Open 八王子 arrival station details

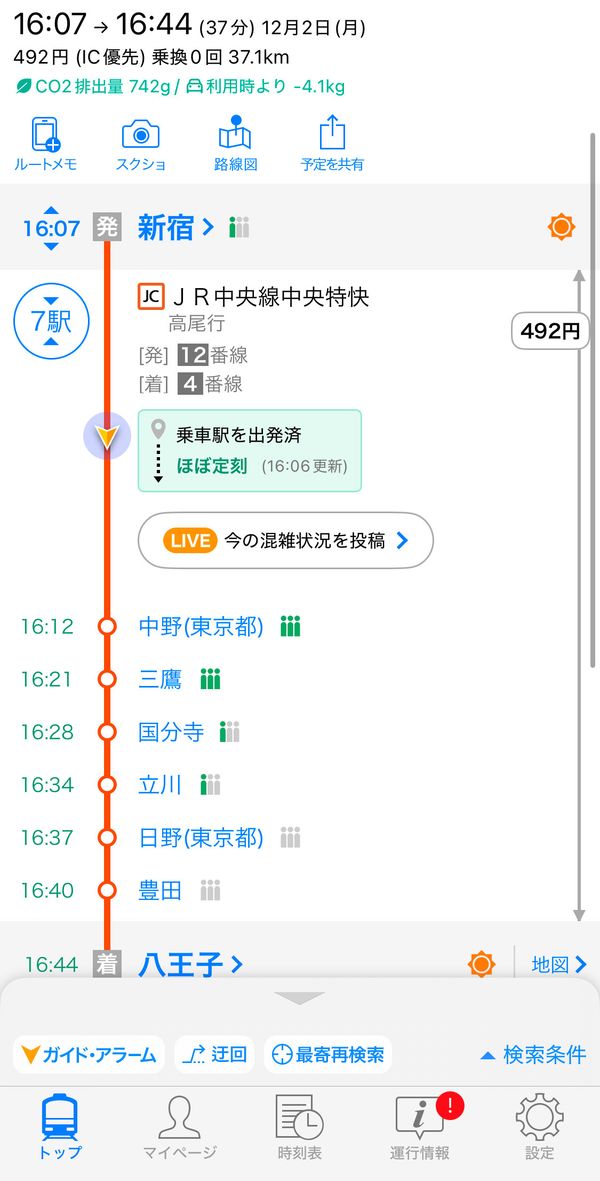point(191,964)
